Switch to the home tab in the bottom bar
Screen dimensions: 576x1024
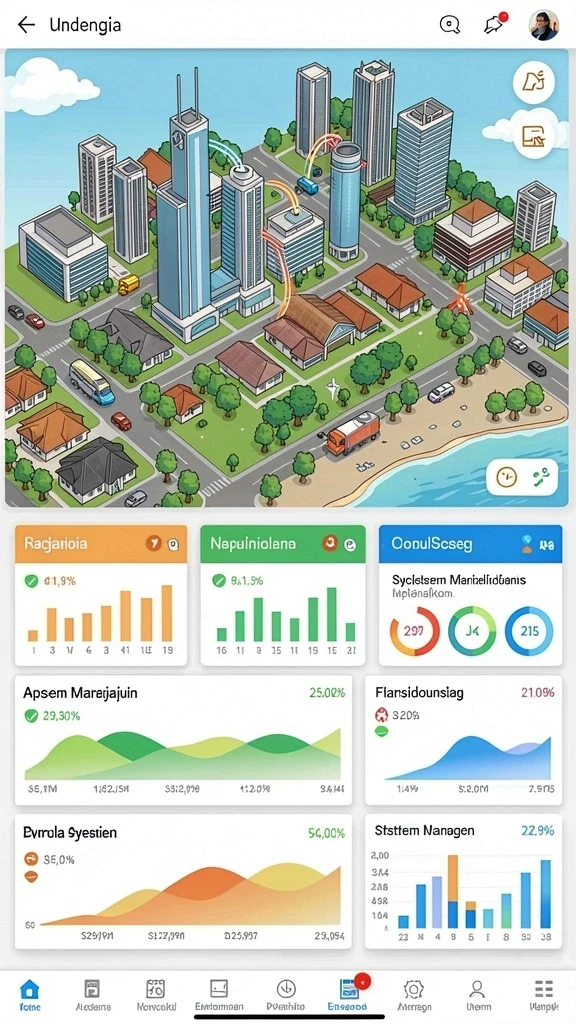(x=30, y=994)
